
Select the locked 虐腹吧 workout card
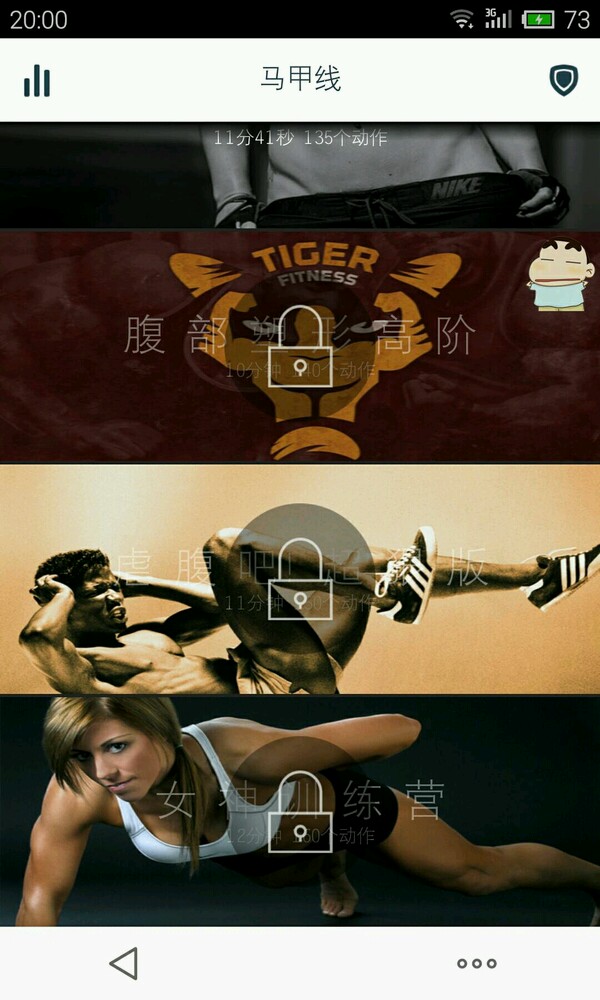point(300,578)
